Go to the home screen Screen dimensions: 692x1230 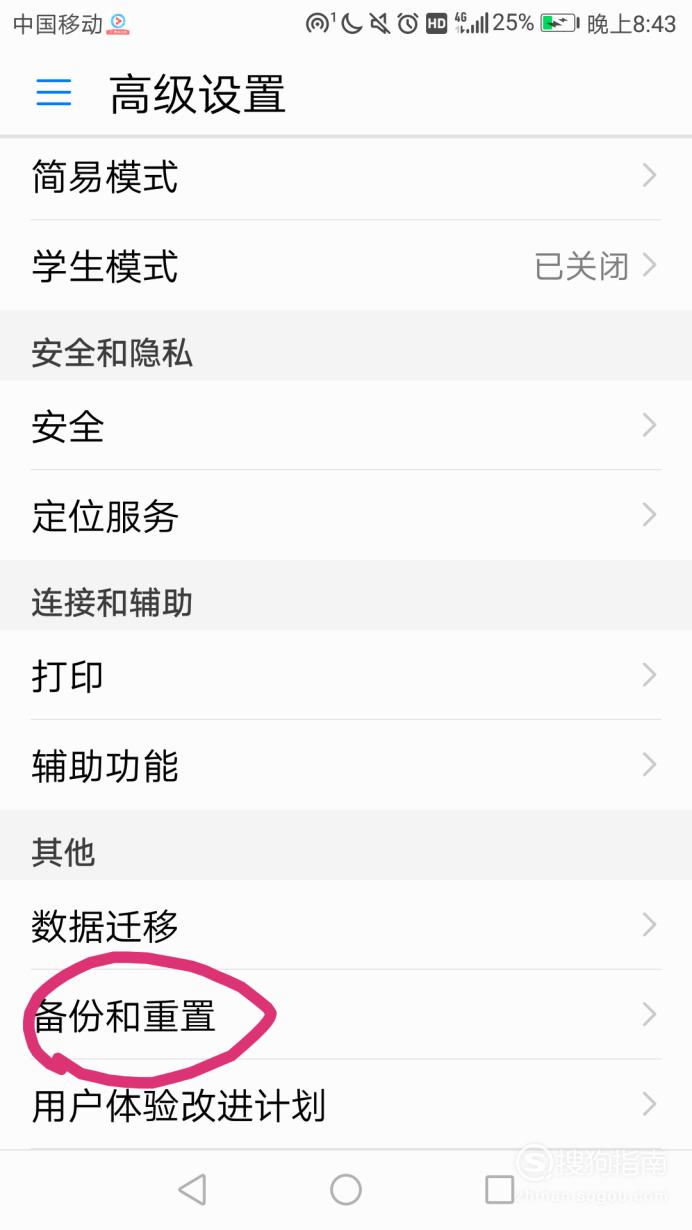tap(346, 1189)
